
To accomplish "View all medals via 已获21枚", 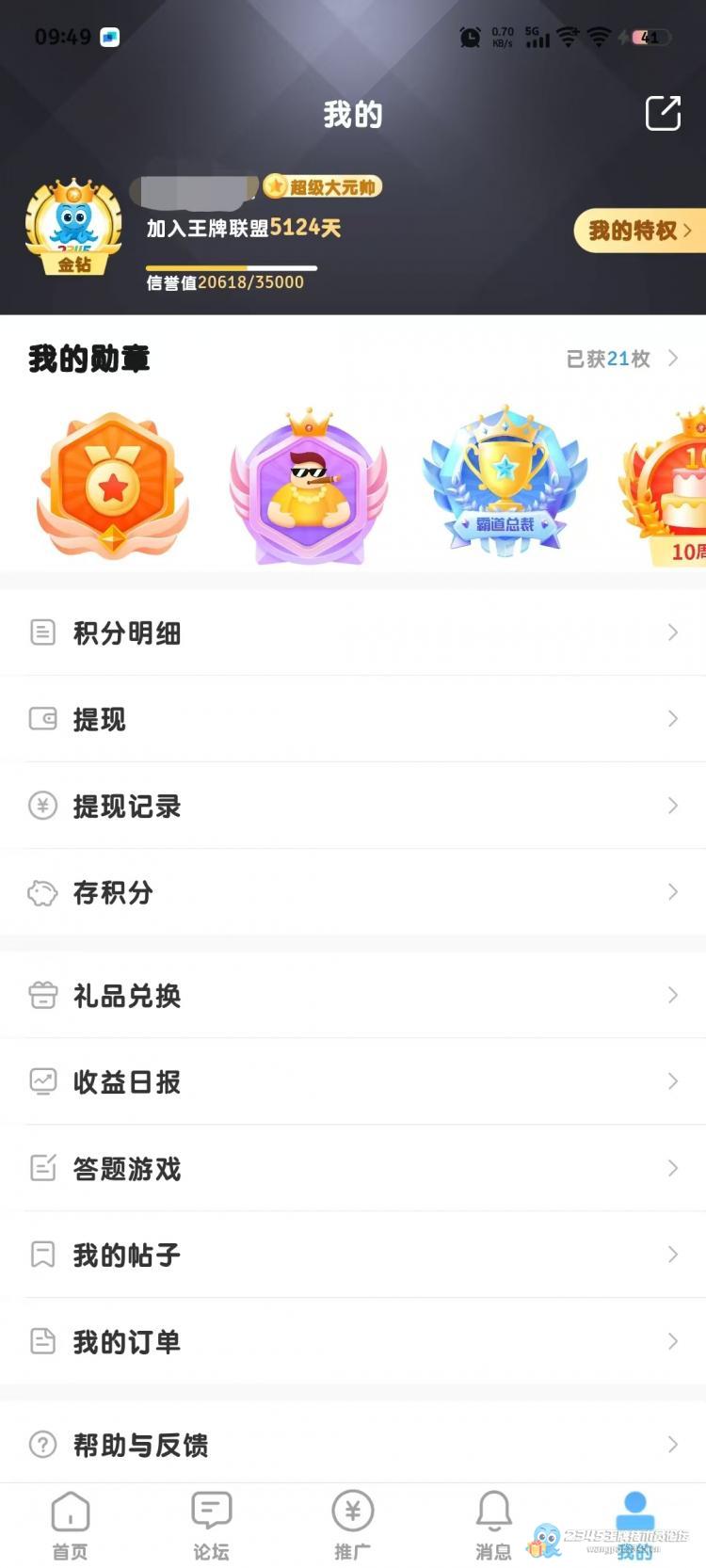I will pyautogui.click(x=621, y=359).
